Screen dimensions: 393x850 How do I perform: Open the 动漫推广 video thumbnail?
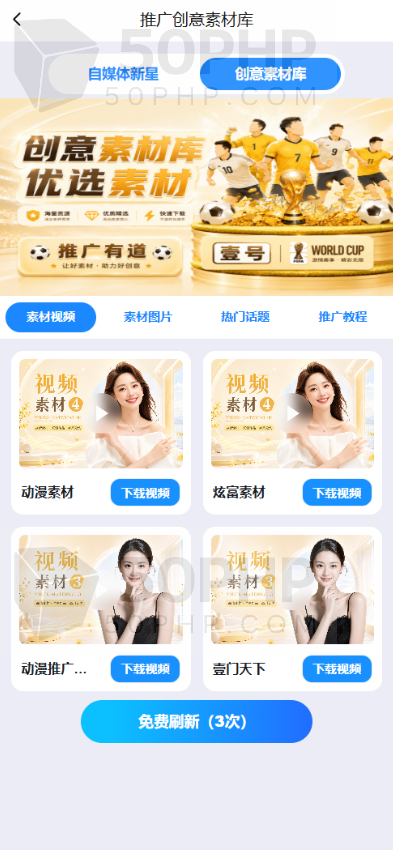pos(101,590)
